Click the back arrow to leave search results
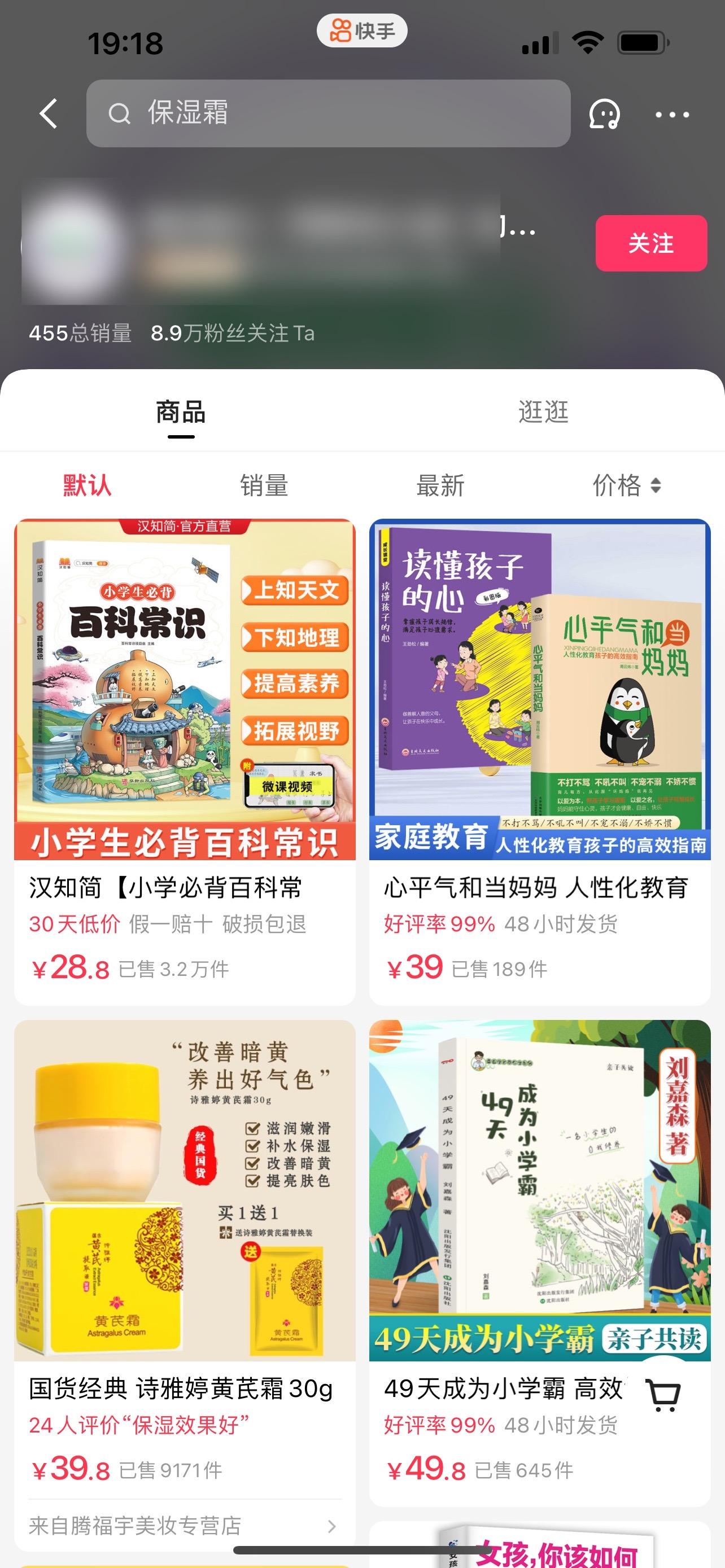Viewport: 725px width, 1568px height. pos(49,115)
